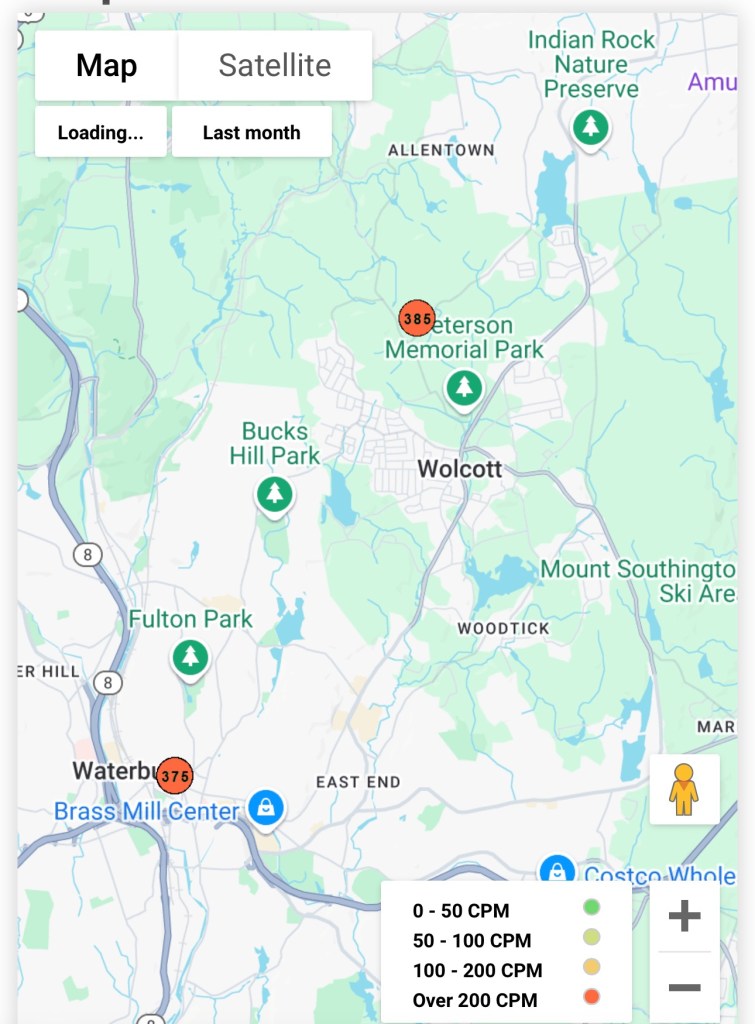Open the Last month time filter

[251, 133]
